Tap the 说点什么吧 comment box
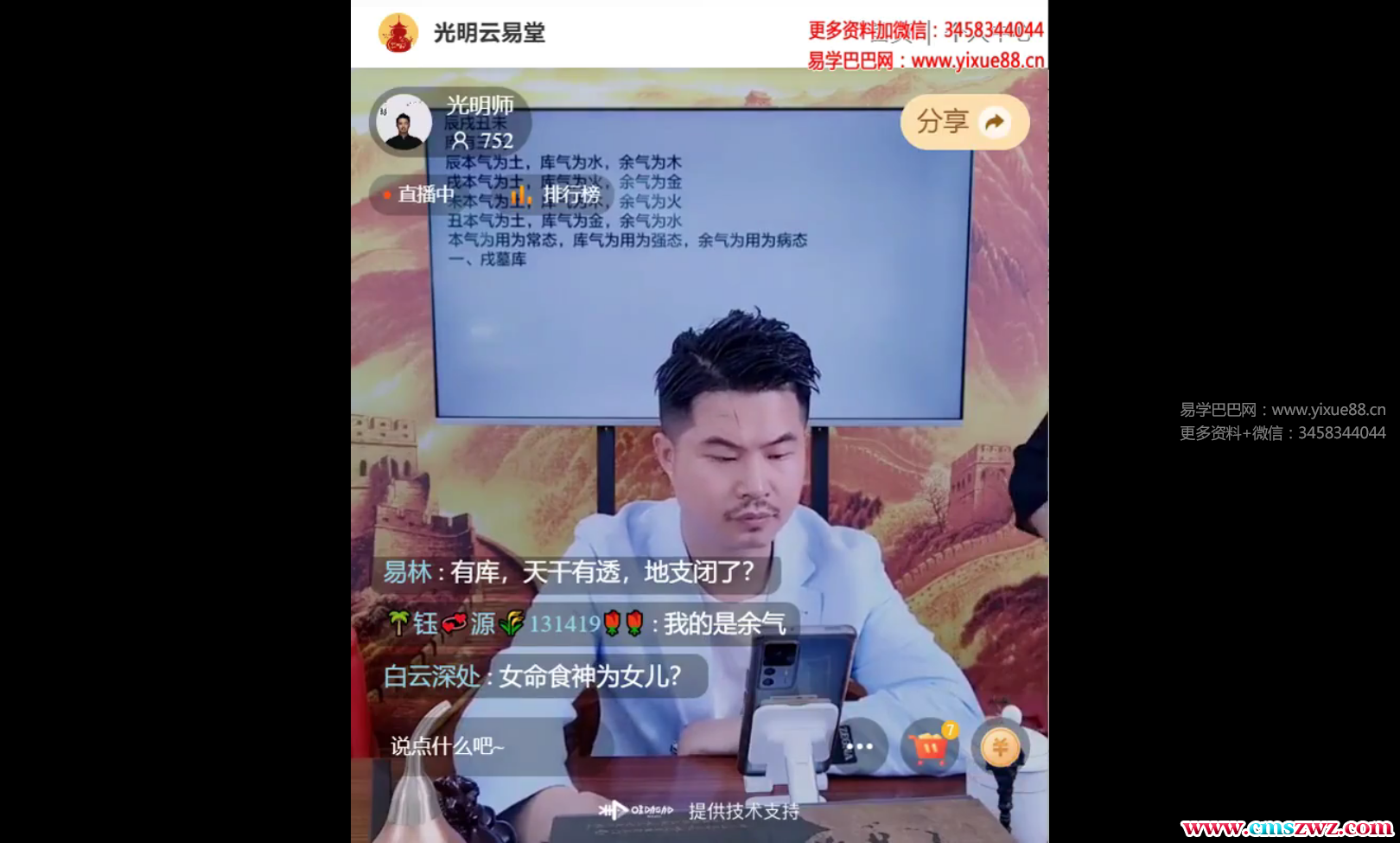Screen dimensions: 1400x843 coord(484,745)
